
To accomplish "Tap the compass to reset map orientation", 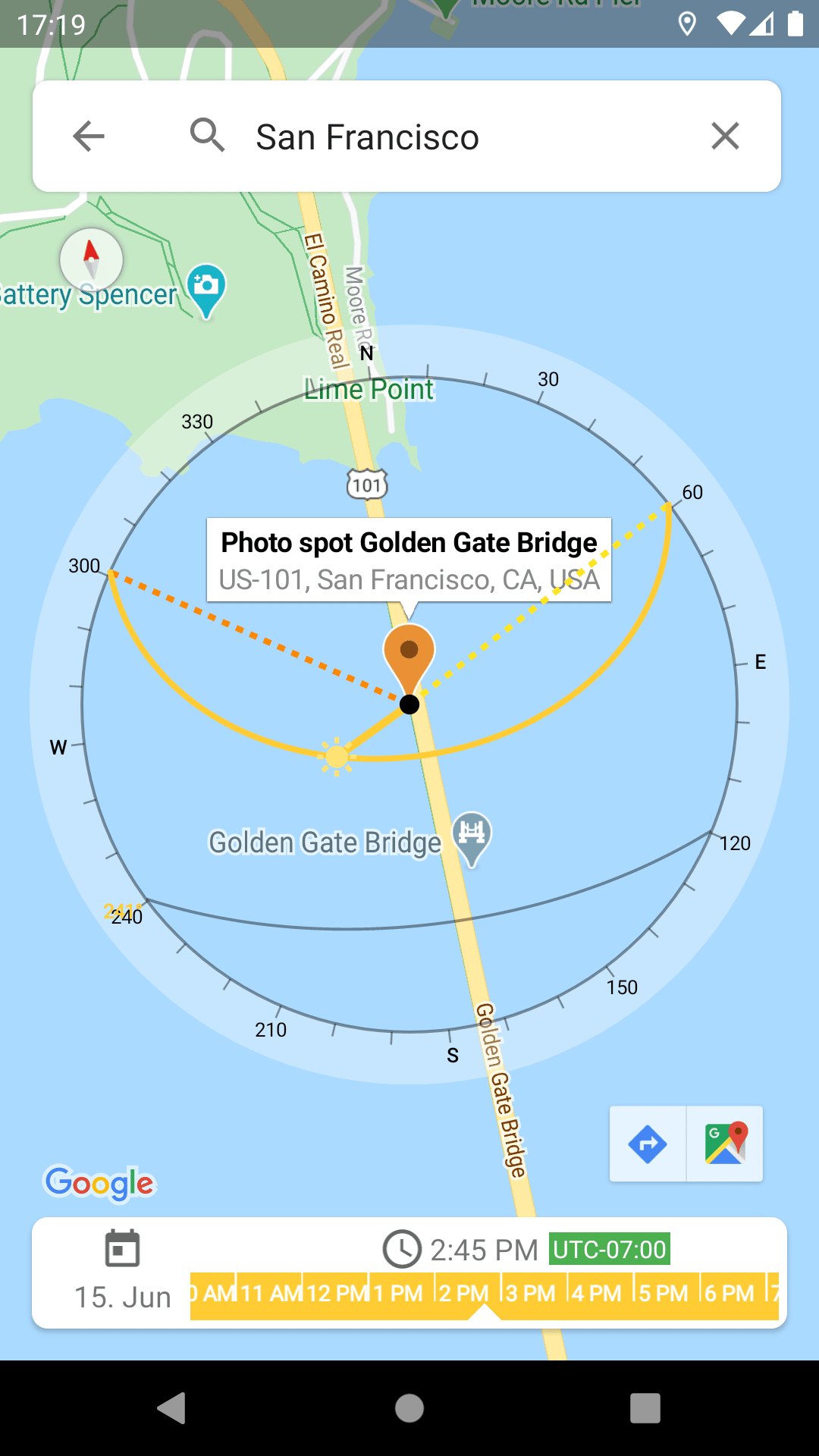I will (x=92, y=259).
